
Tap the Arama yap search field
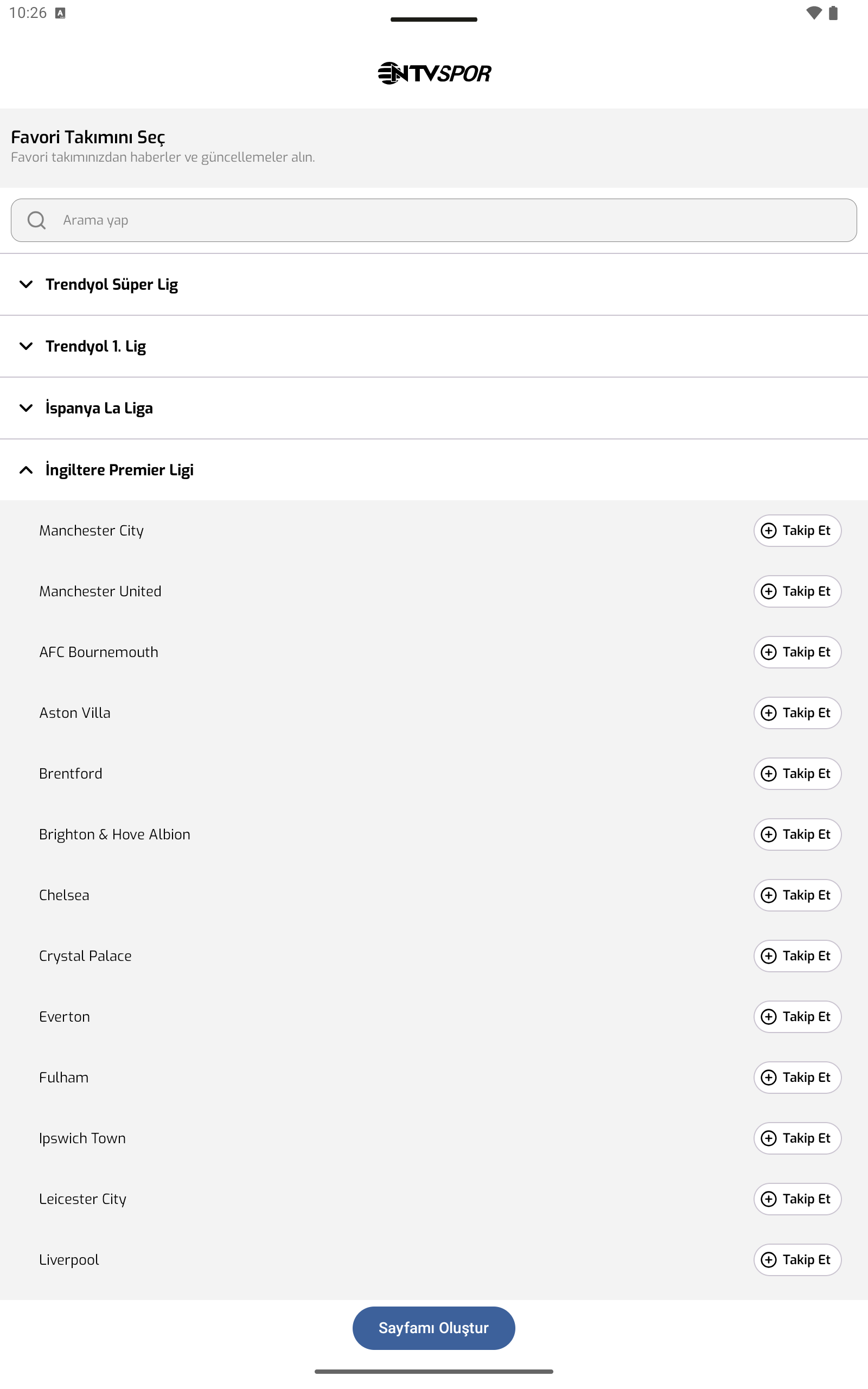[434, 220]
